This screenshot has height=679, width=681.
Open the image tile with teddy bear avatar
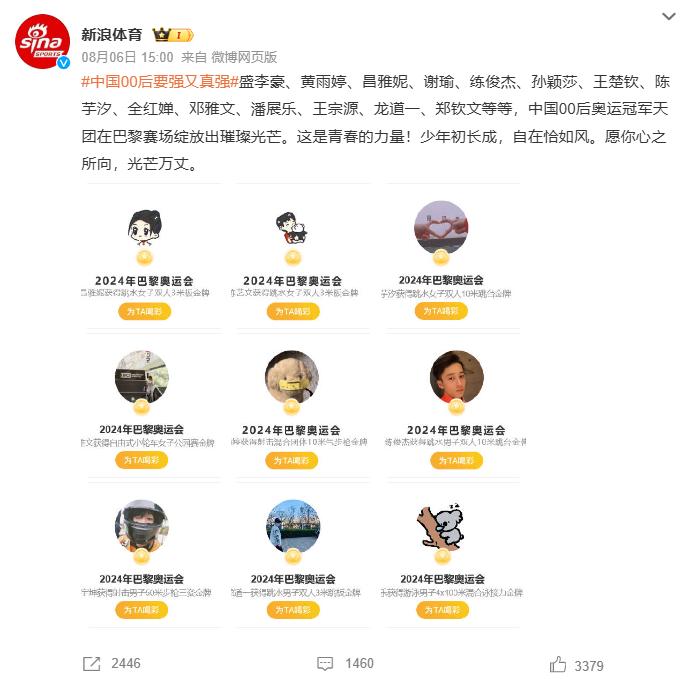(292, 407)
